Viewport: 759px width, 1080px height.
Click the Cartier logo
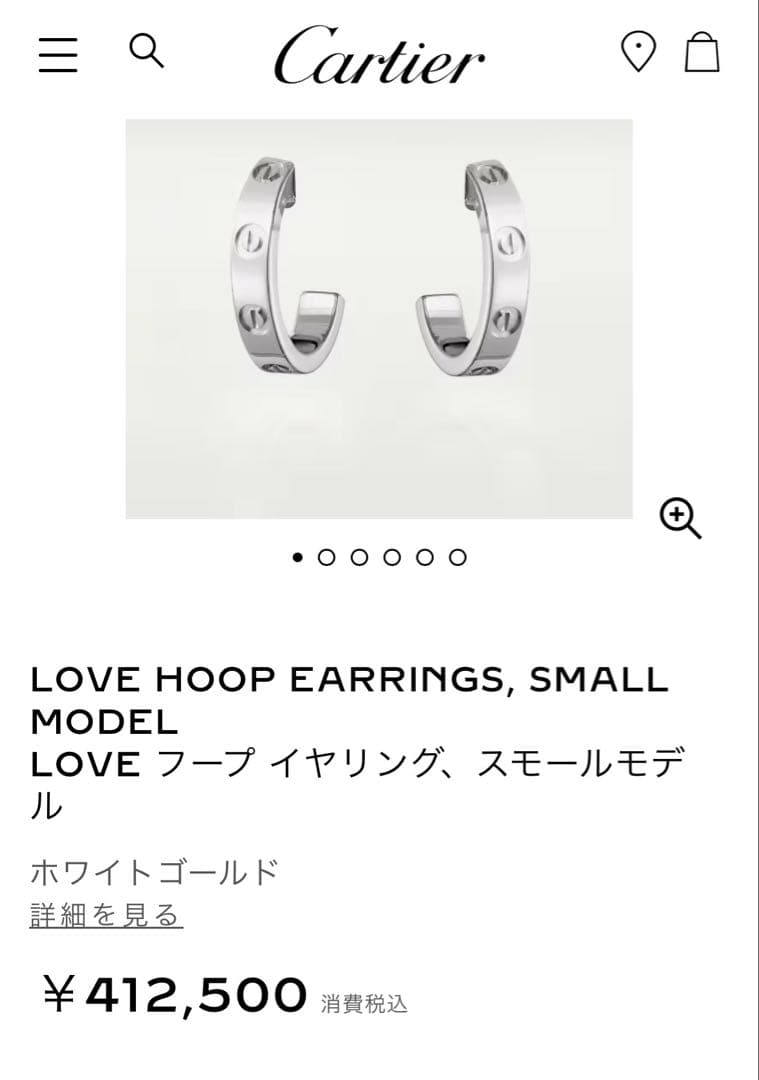(379, 56)
